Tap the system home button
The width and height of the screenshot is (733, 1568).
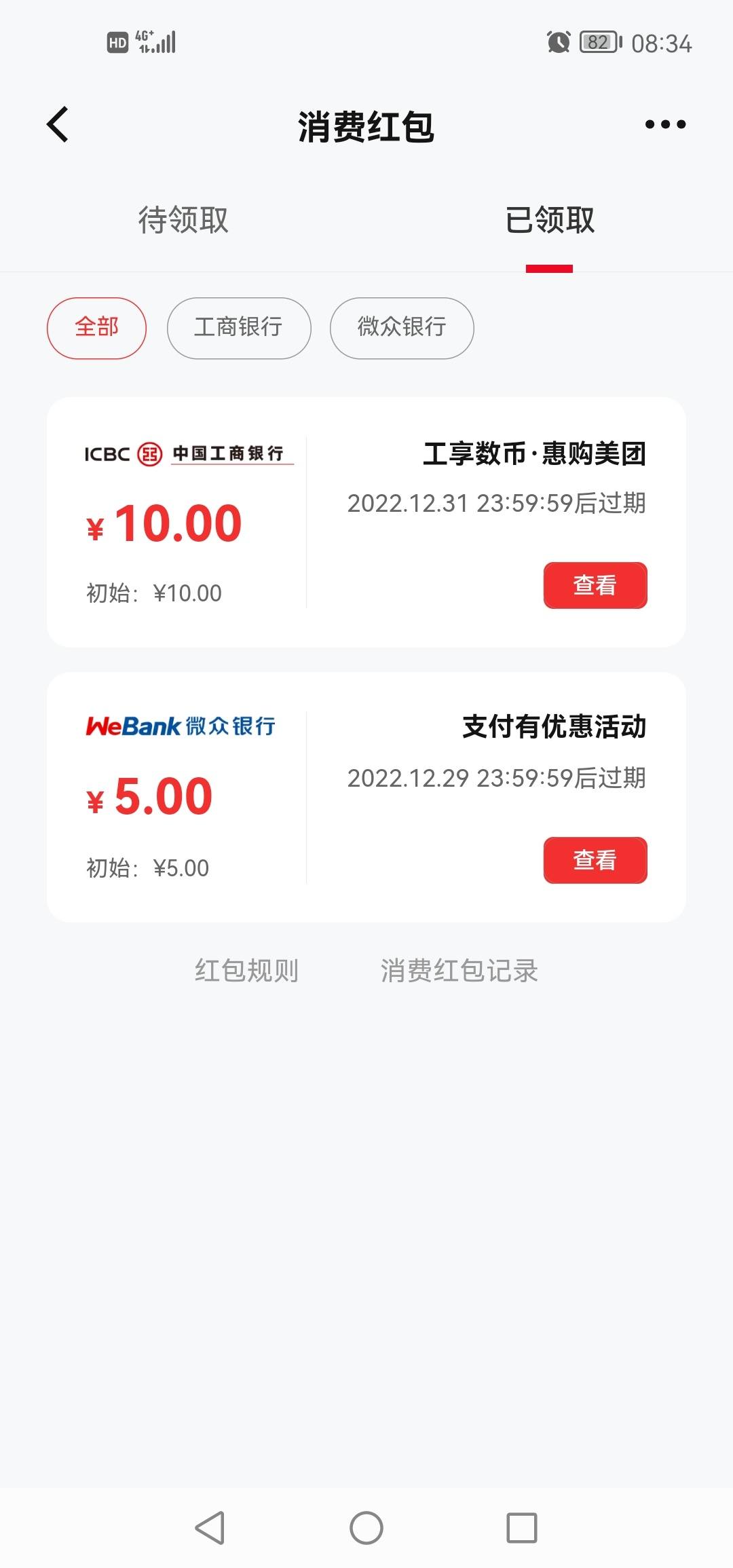coord(366,1528)
